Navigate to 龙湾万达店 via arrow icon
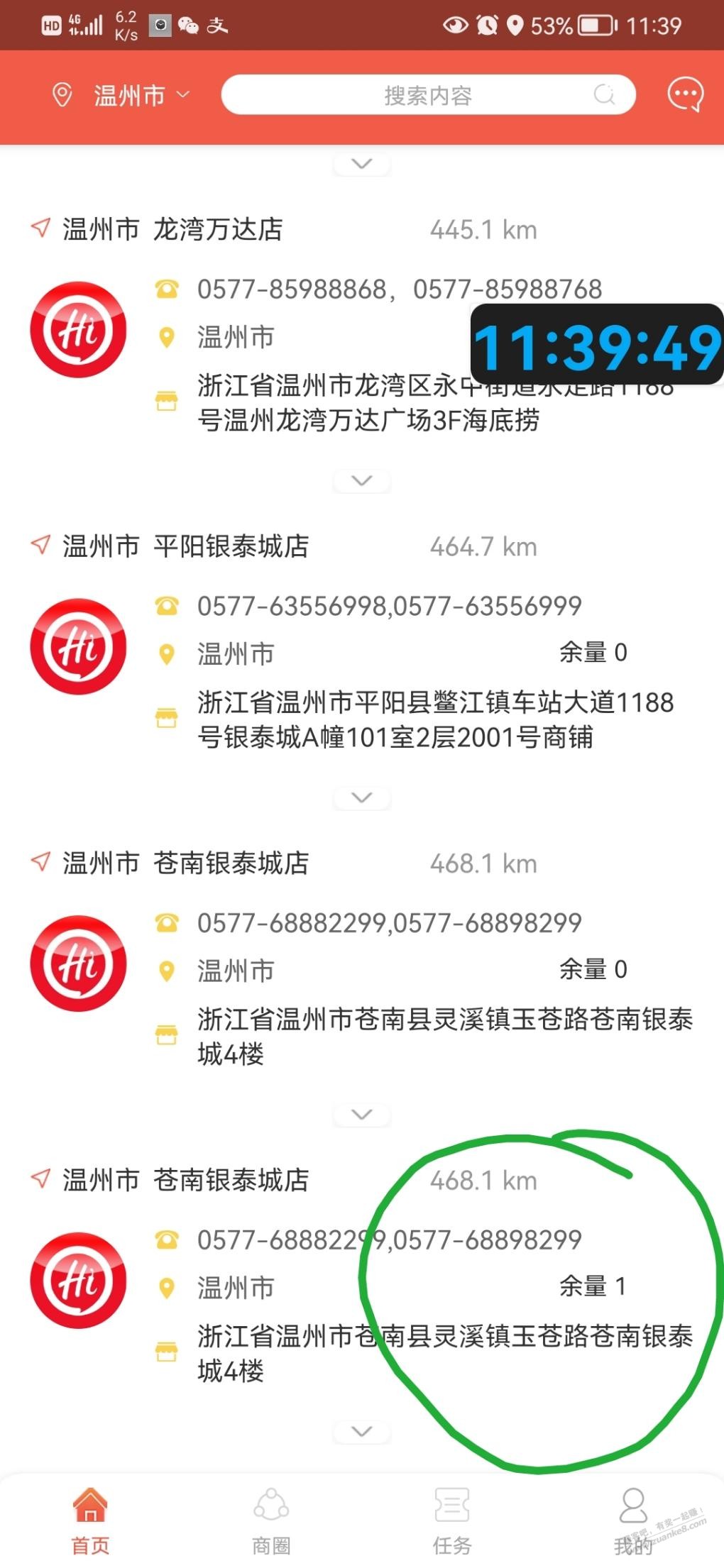Viewport: 724px width, 1568px height. [x=40, y=228]
